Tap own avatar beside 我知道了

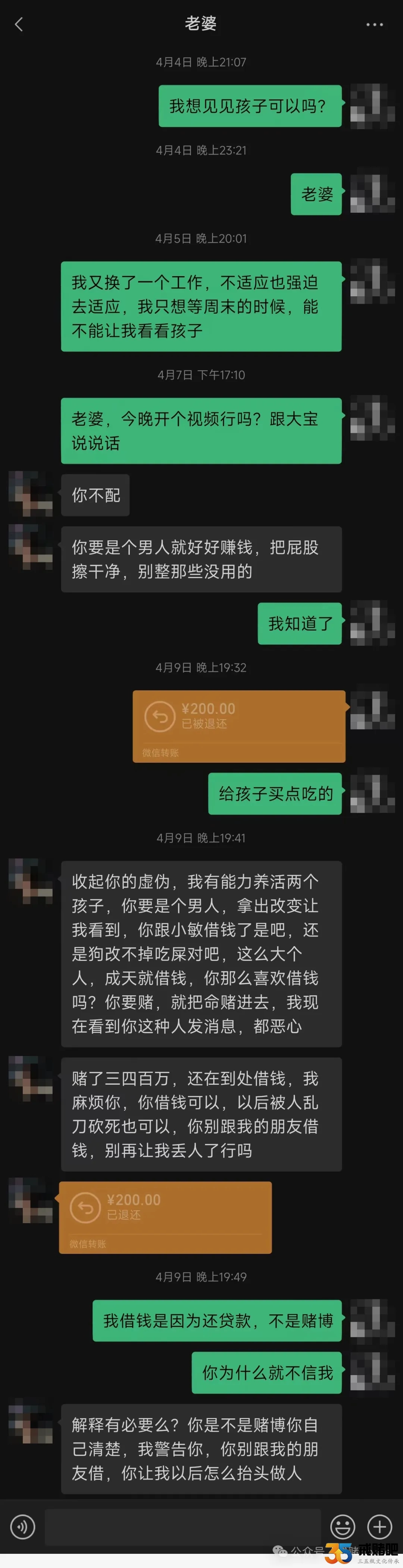click(x=372, y=623)
